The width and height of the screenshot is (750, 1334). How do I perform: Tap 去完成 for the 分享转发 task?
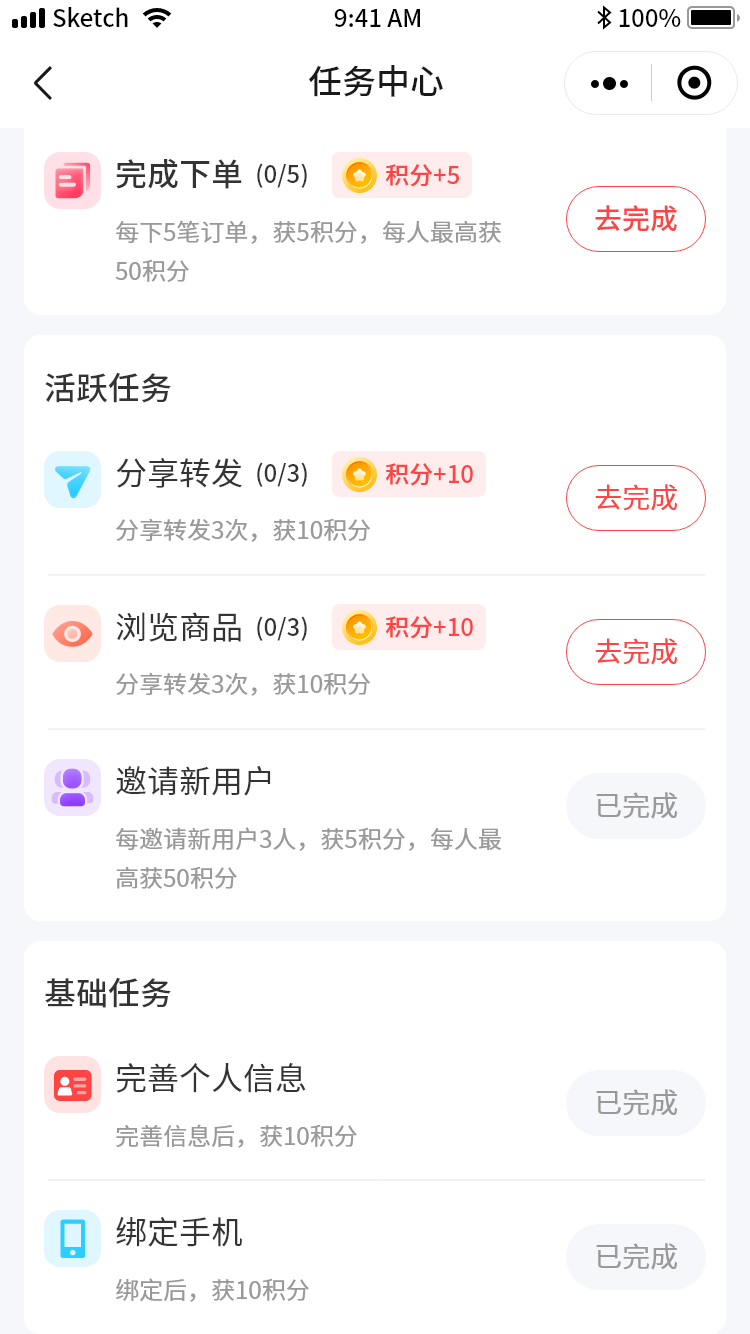coord(636,498)
